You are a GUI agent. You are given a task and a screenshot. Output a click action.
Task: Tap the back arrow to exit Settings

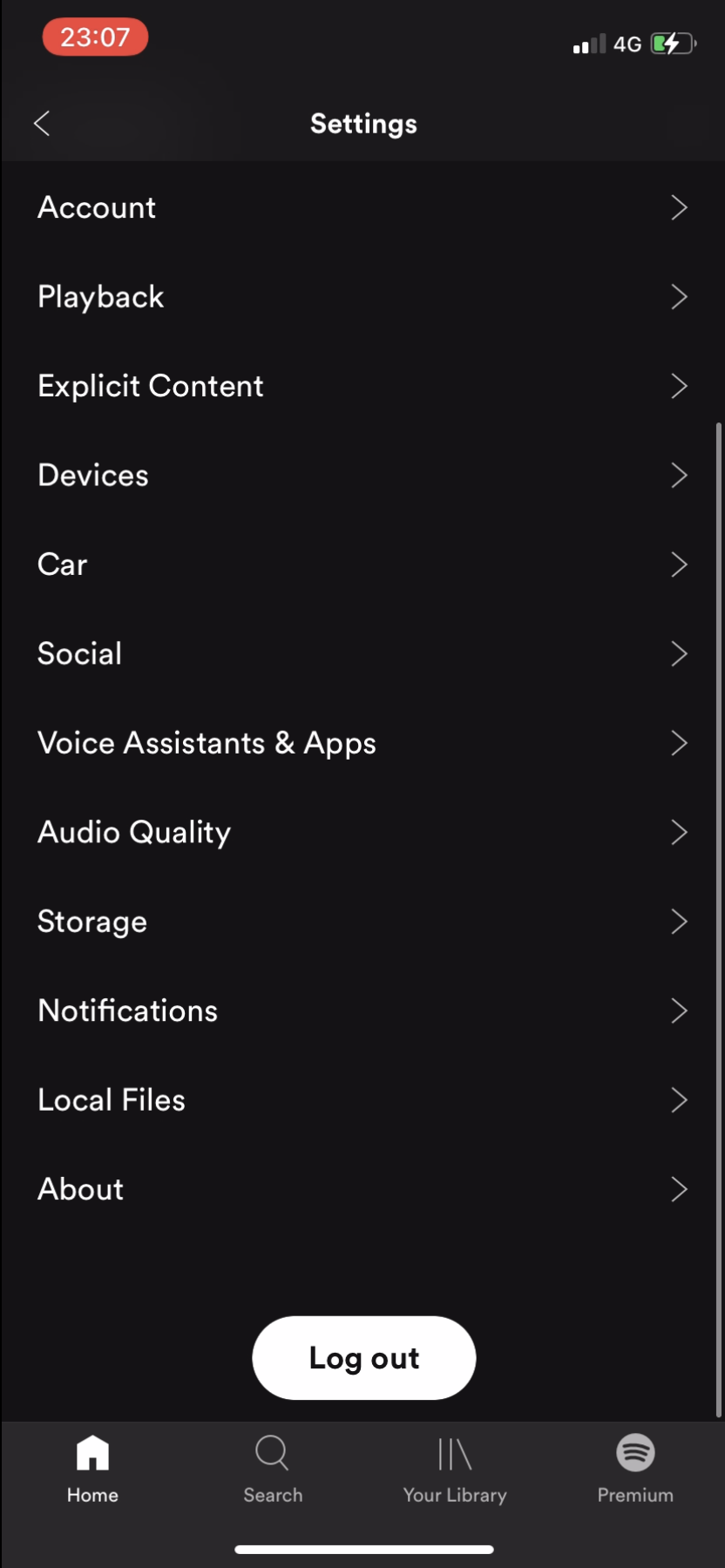[42, 123]
